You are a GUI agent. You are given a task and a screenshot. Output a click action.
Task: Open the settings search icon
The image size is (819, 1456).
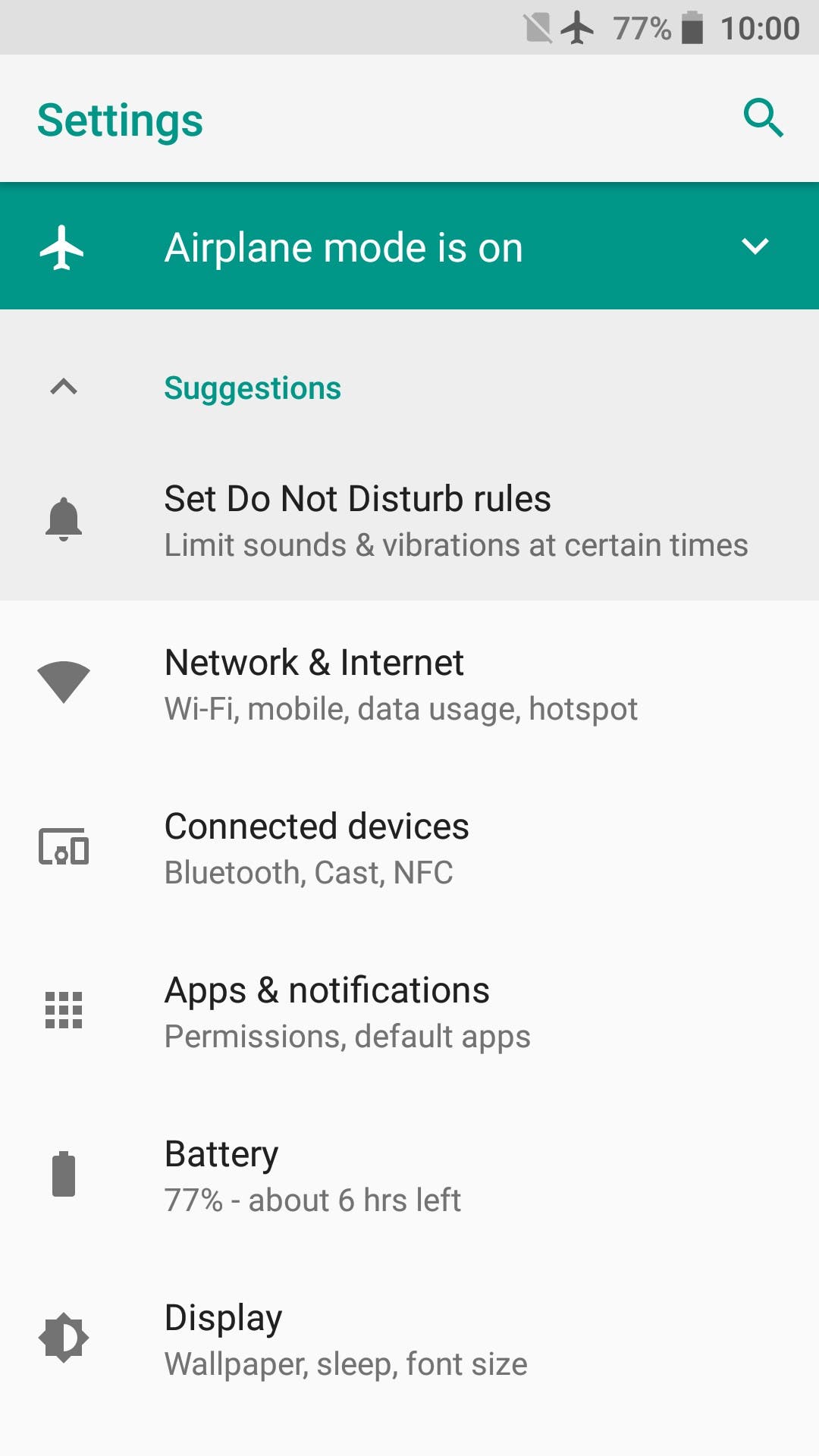coord(763,118)
